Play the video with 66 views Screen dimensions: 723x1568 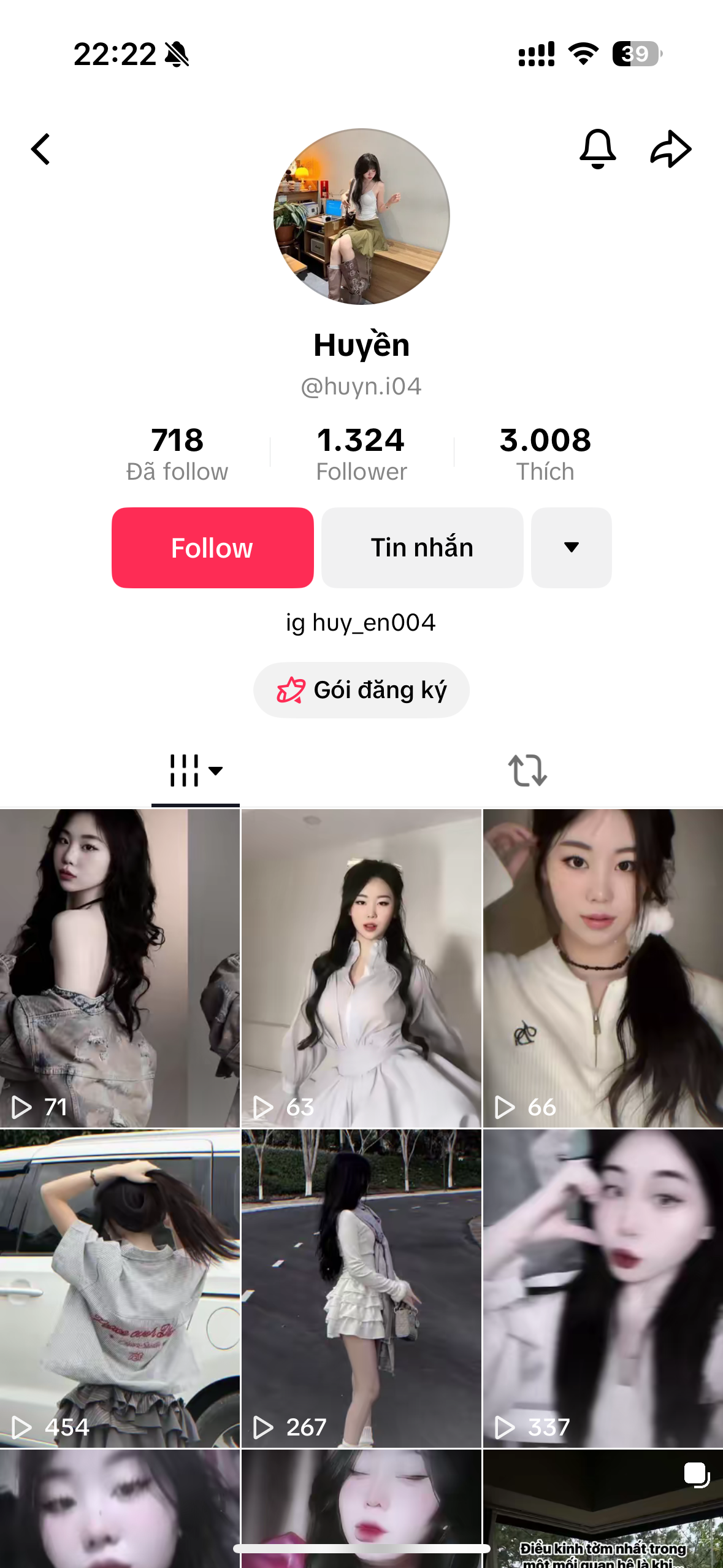click(x=603, y=967)
